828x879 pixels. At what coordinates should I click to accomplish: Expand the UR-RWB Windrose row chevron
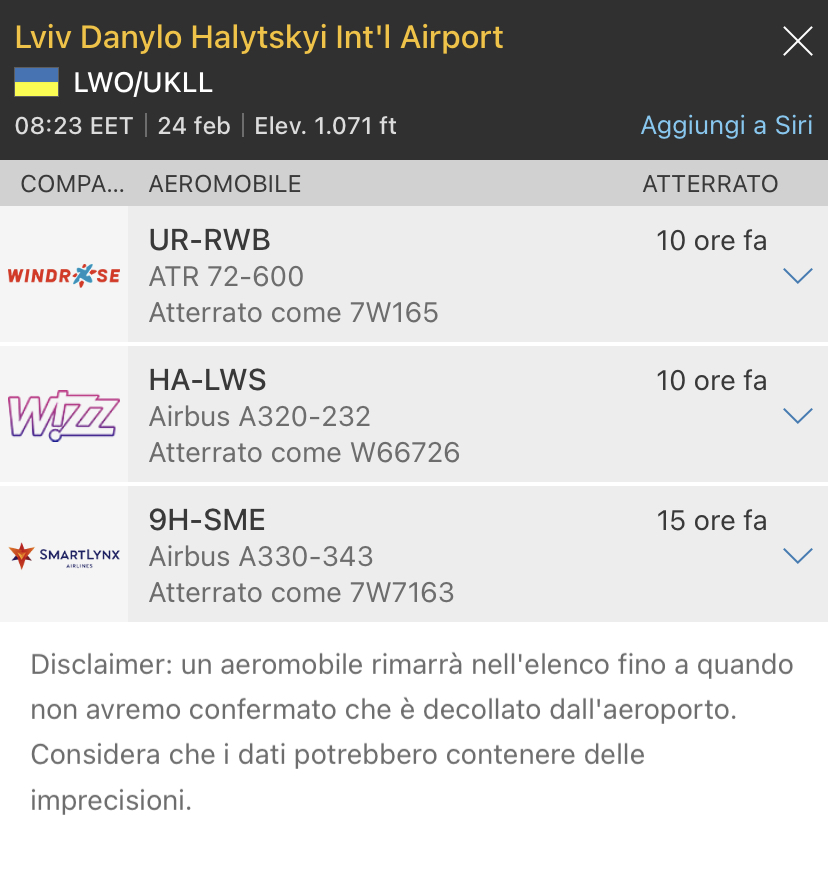click(797, 276)
